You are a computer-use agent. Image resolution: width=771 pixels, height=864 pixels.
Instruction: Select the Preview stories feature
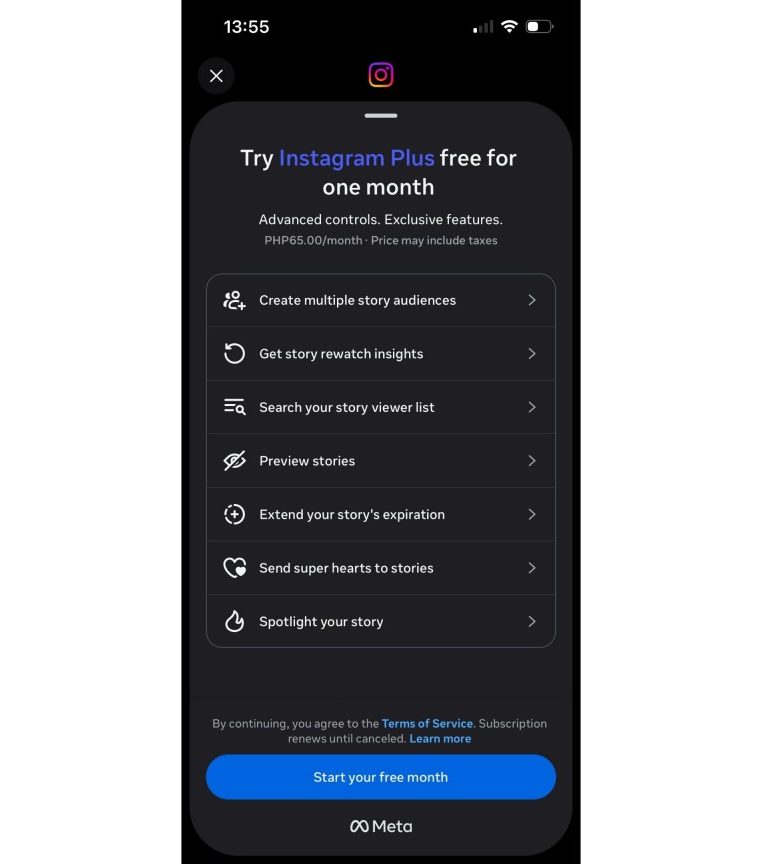(380, 461)
